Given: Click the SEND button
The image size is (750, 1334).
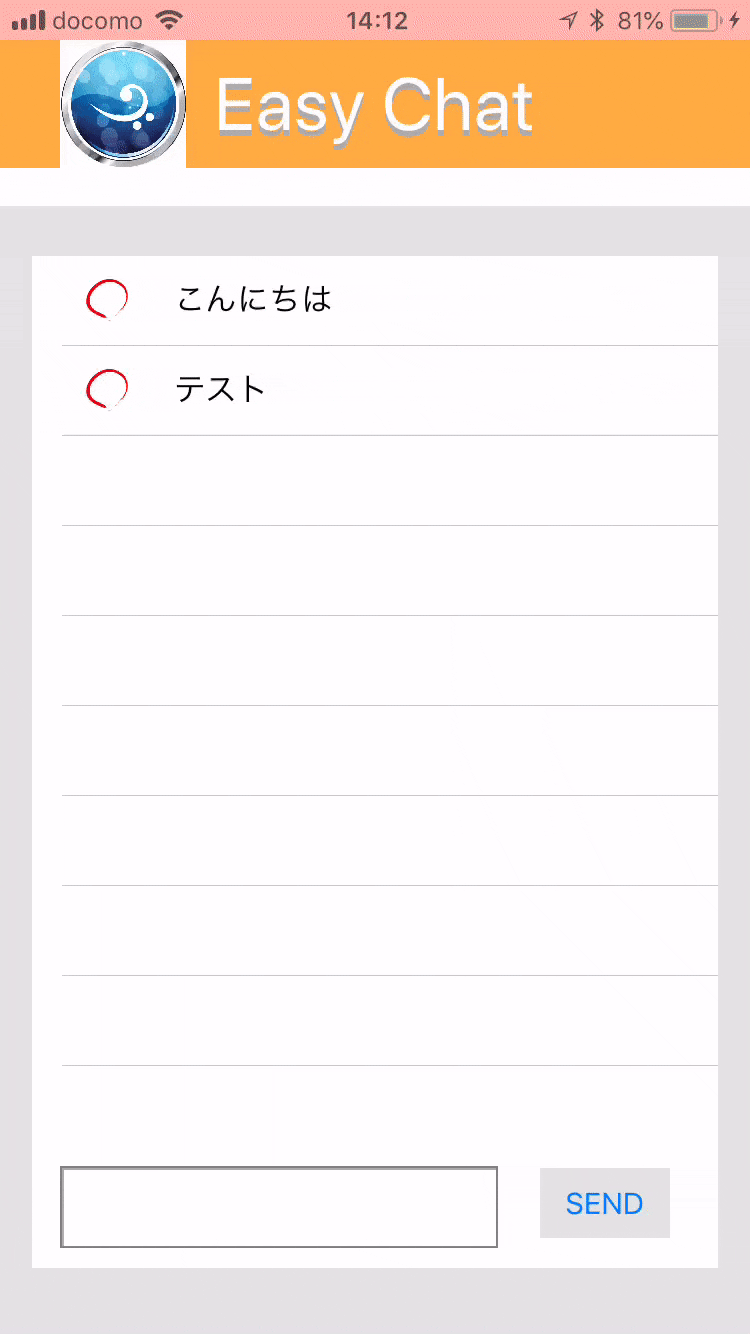Looking at the screenshot, I should (x=604, y=1203).
